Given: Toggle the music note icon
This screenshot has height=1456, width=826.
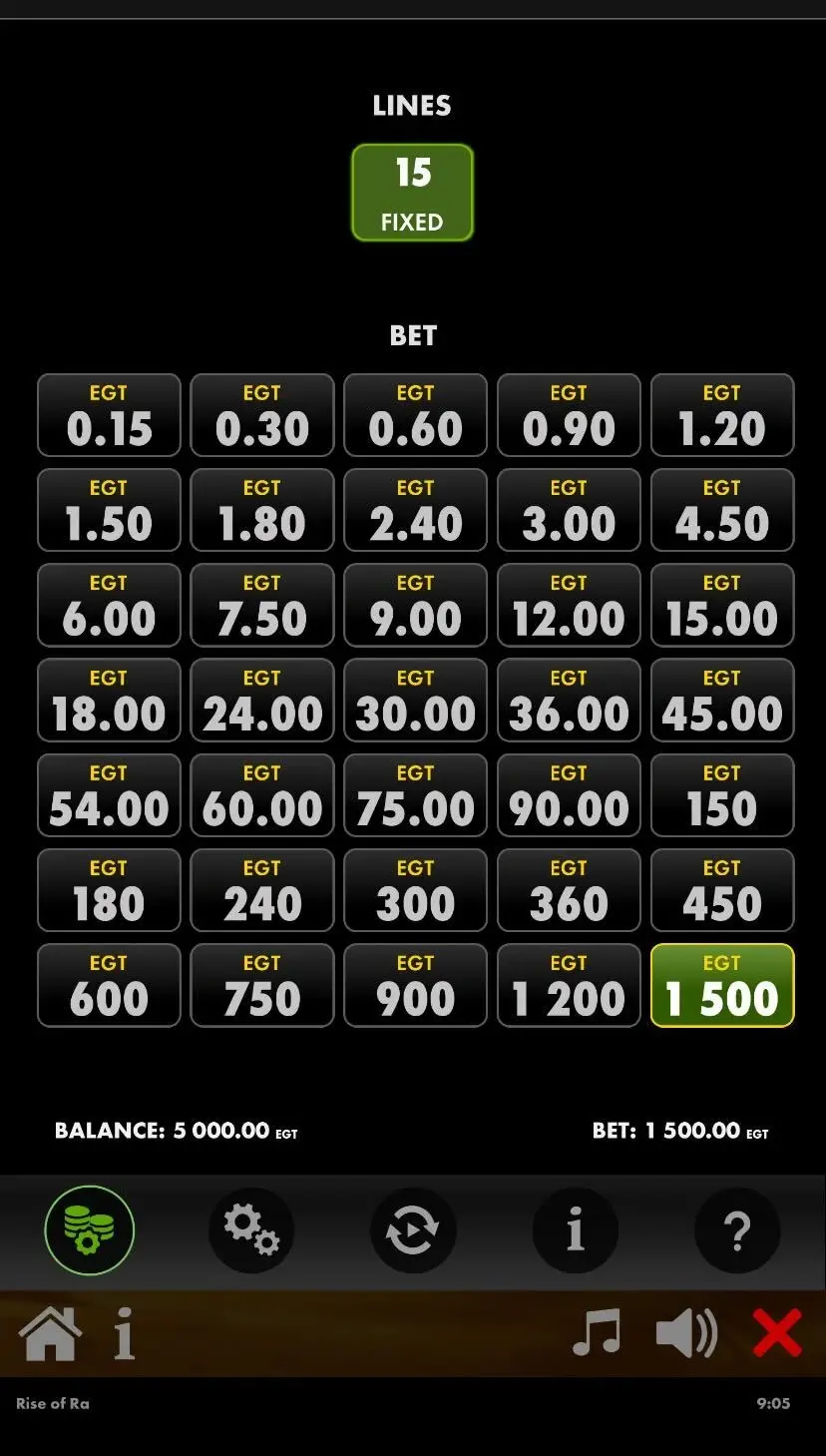Looking at the screenshot, I should [597, 1333].
